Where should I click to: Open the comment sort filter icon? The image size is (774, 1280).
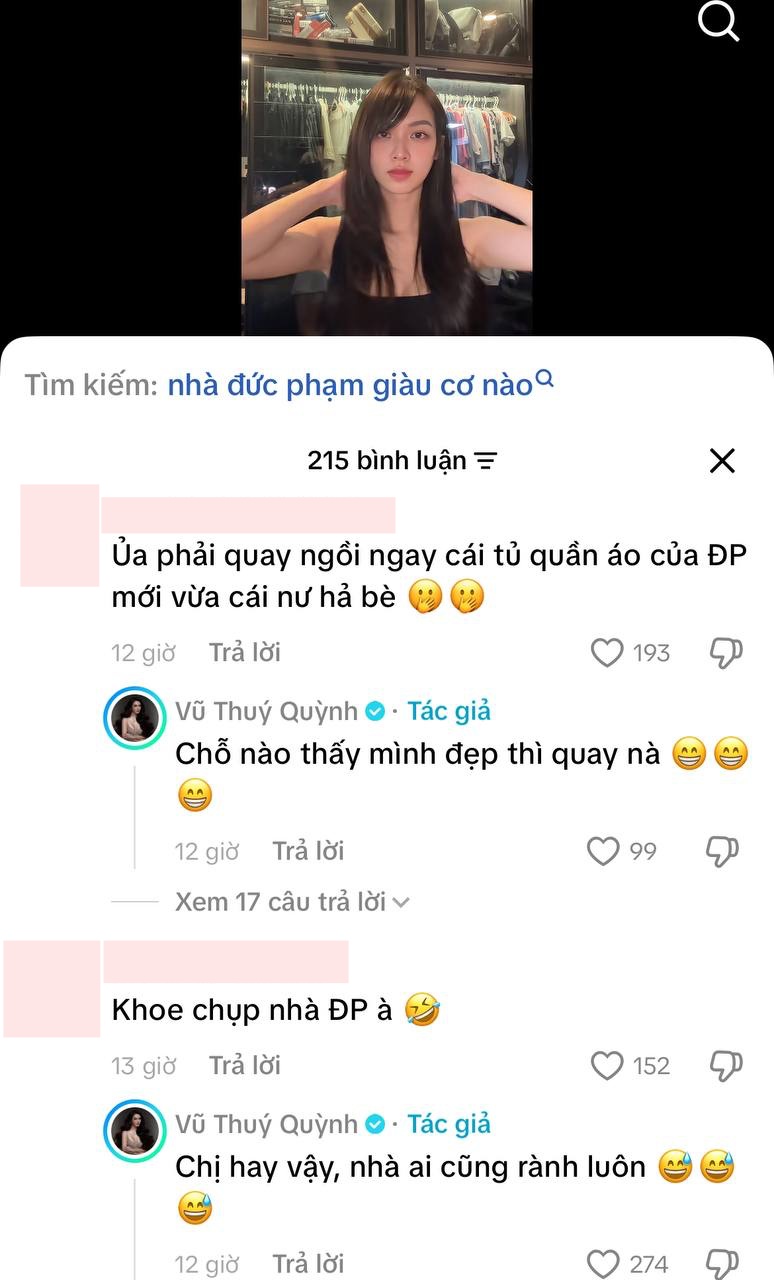click(486, 461)
